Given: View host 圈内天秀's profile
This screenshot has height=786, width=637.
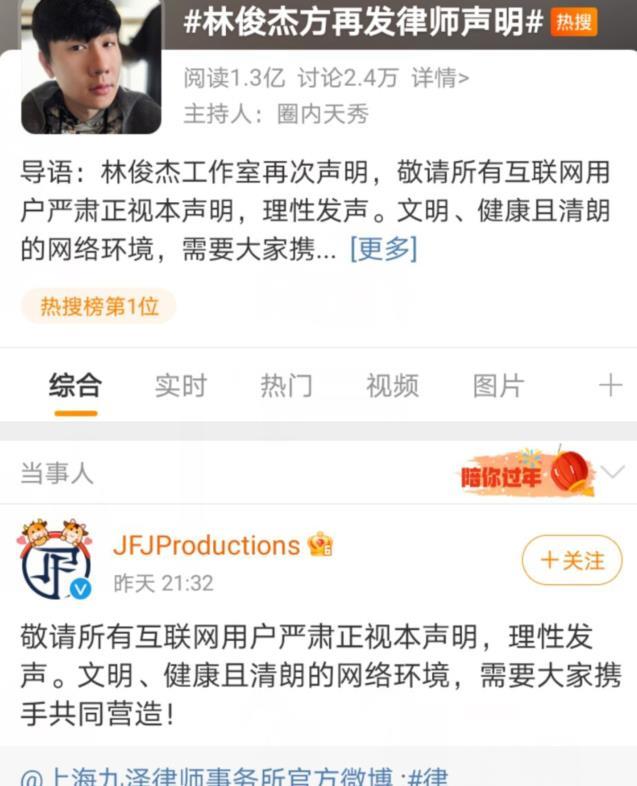Looking at the screenshot, I should point(323,113).
